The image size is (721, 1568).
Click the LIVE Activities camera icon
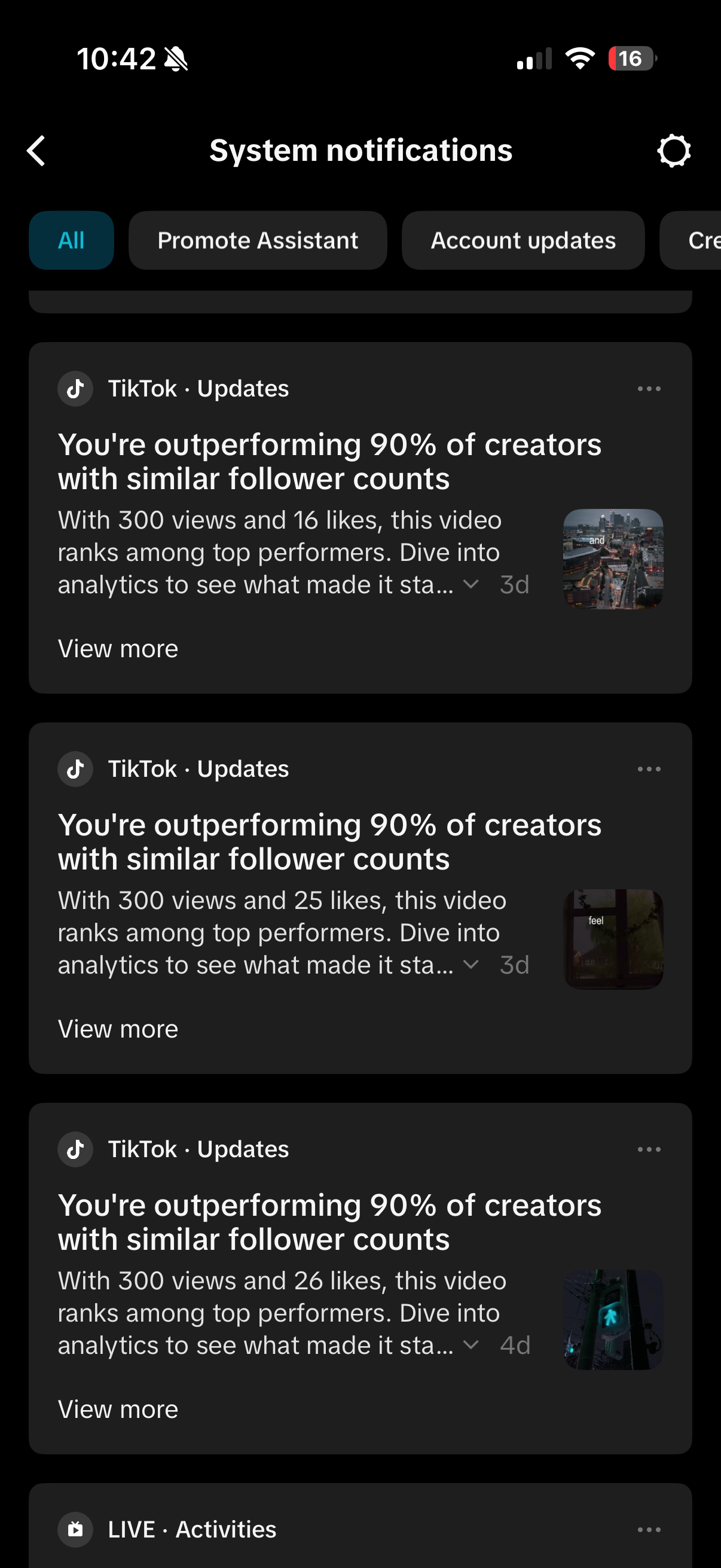75,1530
